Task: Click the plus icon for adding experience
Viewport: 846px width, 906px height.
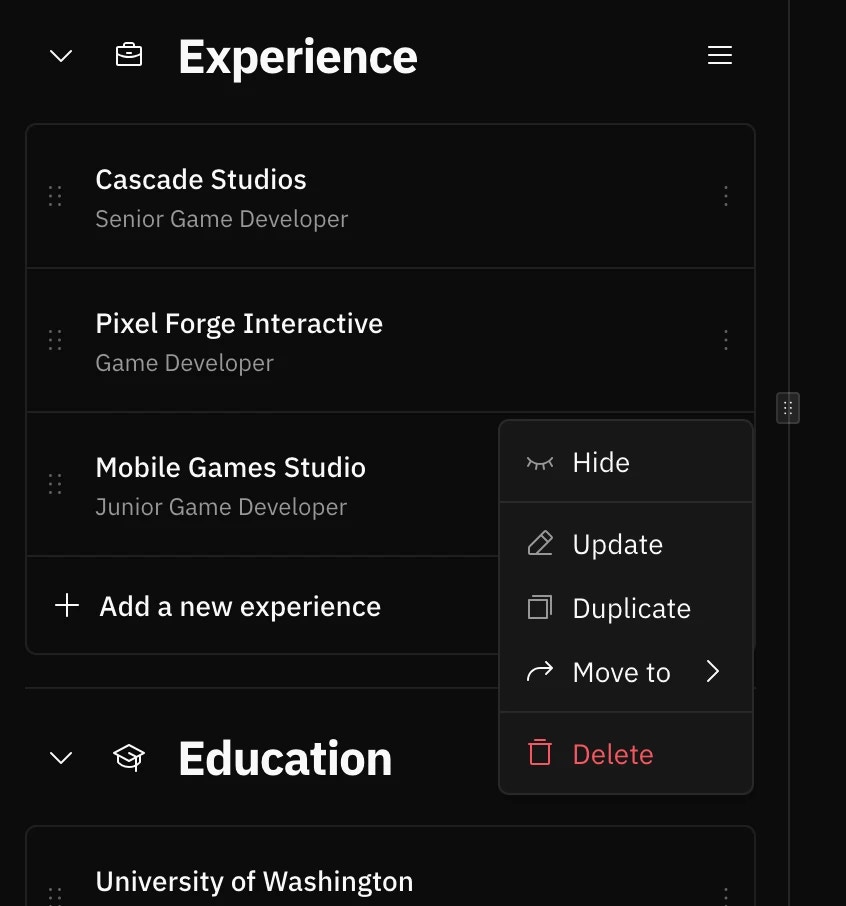Action: coord(66,606)
